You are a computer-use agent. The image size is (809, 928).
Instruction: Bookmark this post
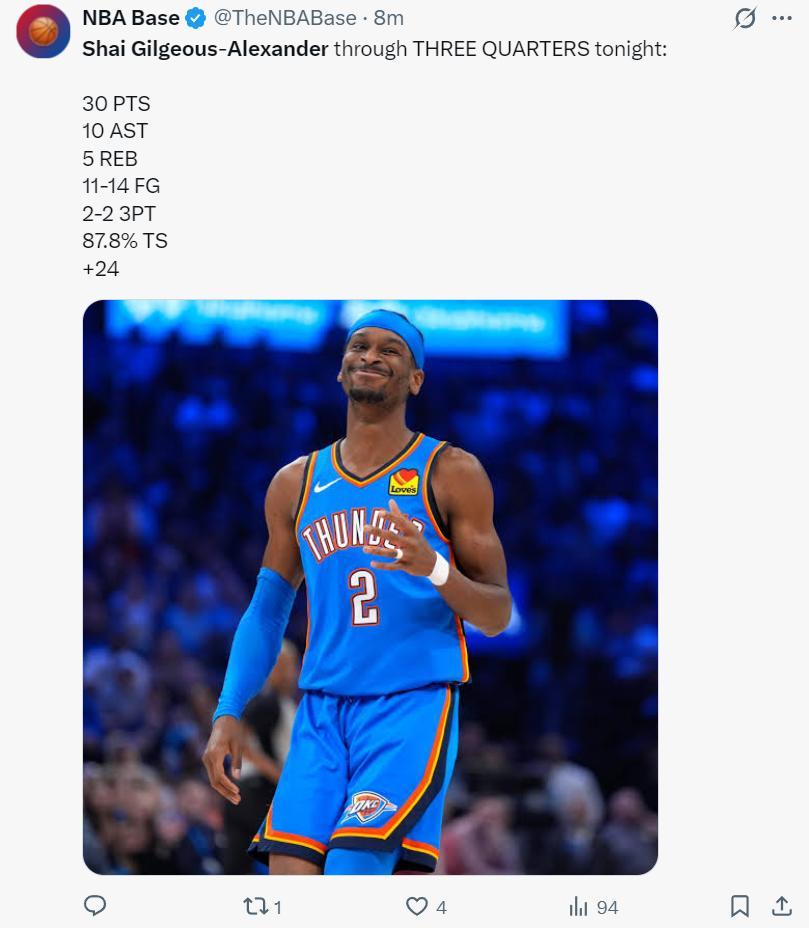(x=740, y=906)
